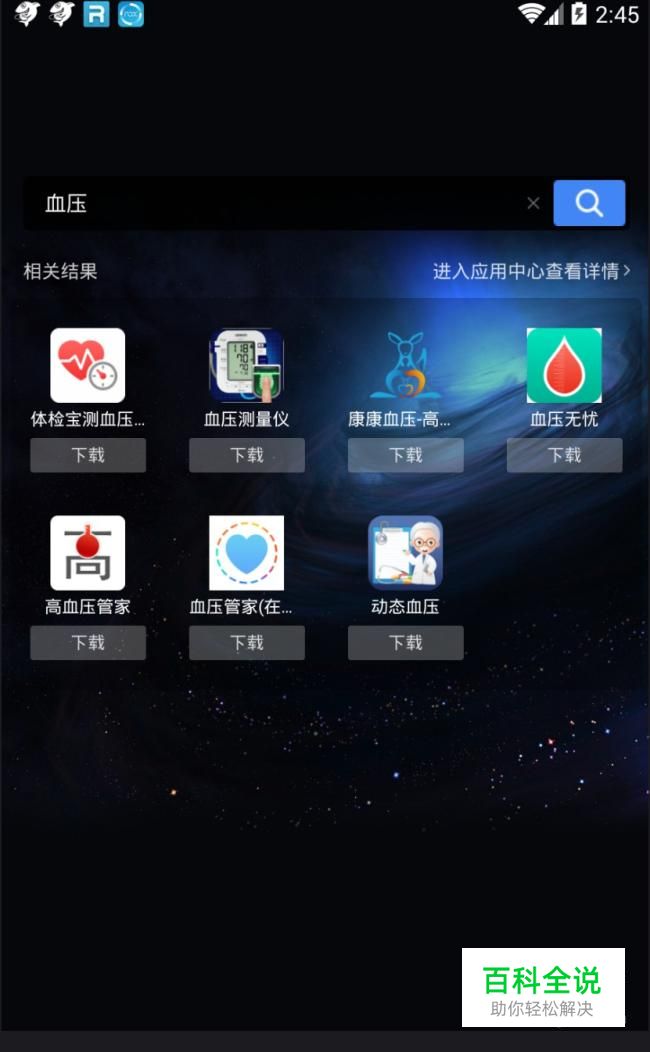Screen dimensions: 650x1052
Task: Download the 血压管家(在... app
Action: (x=246, y=643)
